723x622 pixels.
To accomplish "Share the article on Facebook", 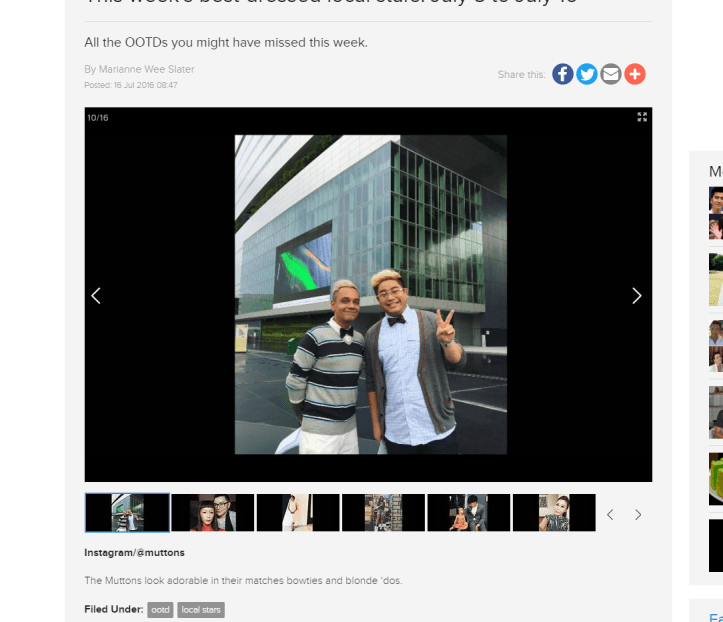I will pos(563,74).
